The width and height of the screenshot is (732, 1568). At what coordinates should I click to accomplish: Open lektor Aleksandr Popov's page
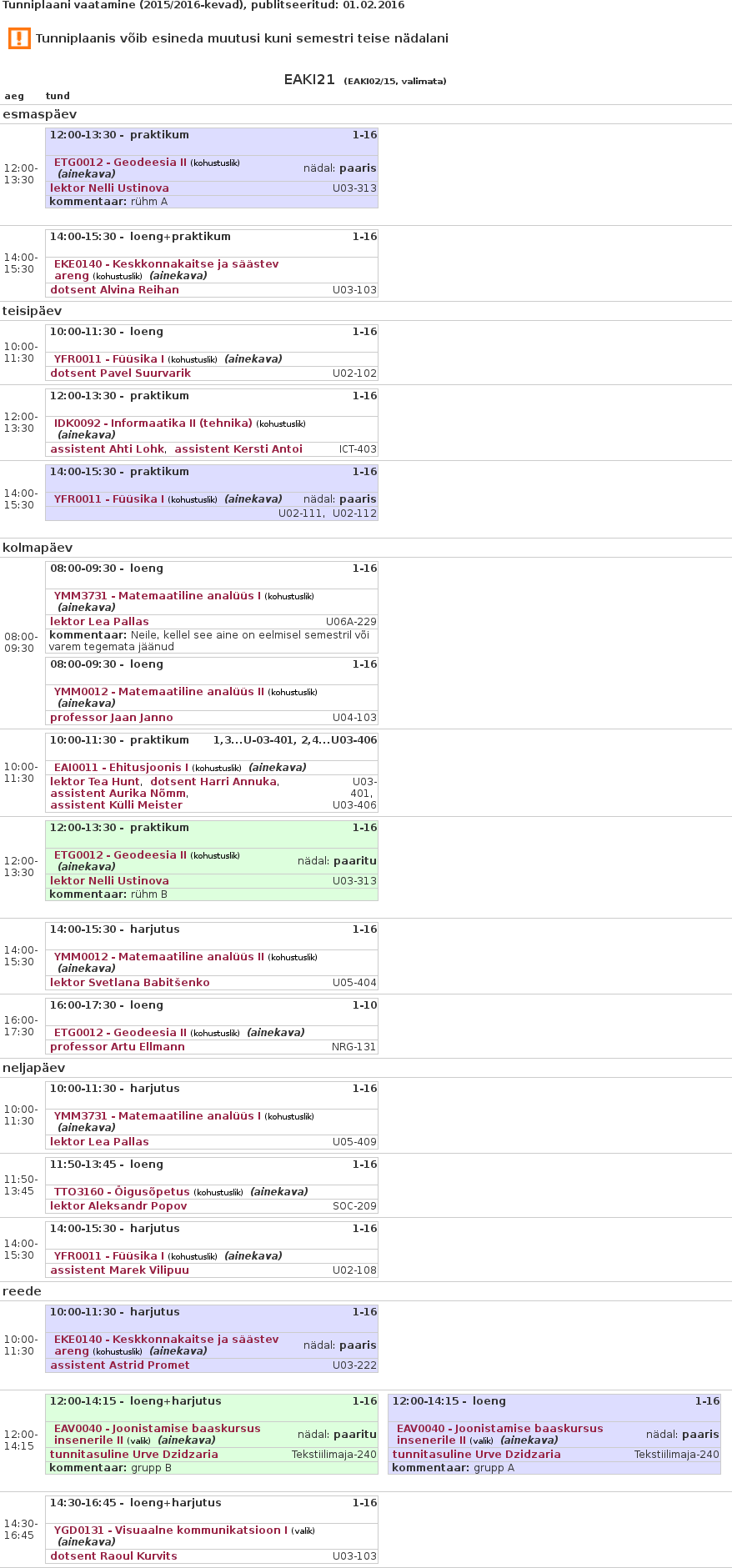click(118, 1206)
